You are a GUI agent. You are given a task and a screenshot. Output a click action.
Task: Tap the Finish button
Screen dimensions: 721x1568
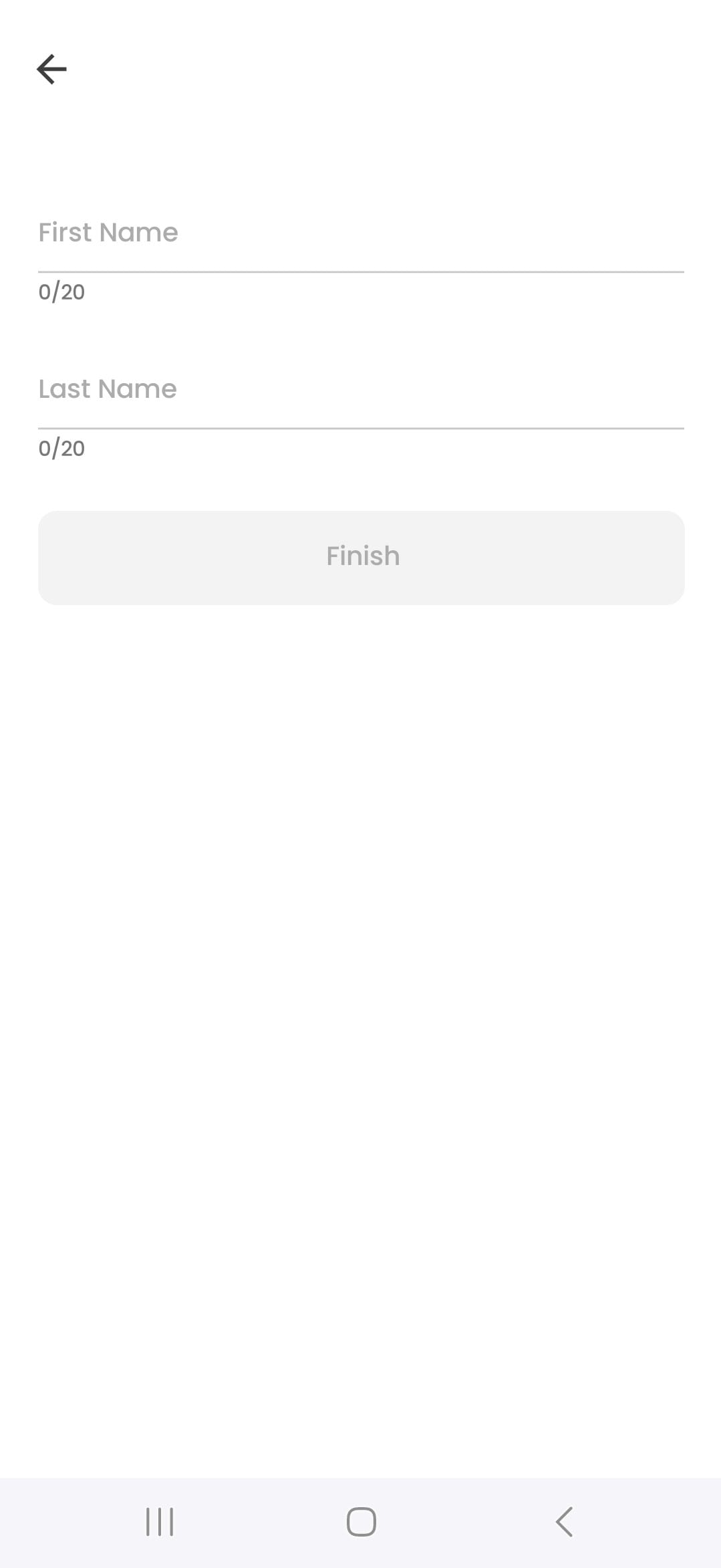click(x=361, y=558)
